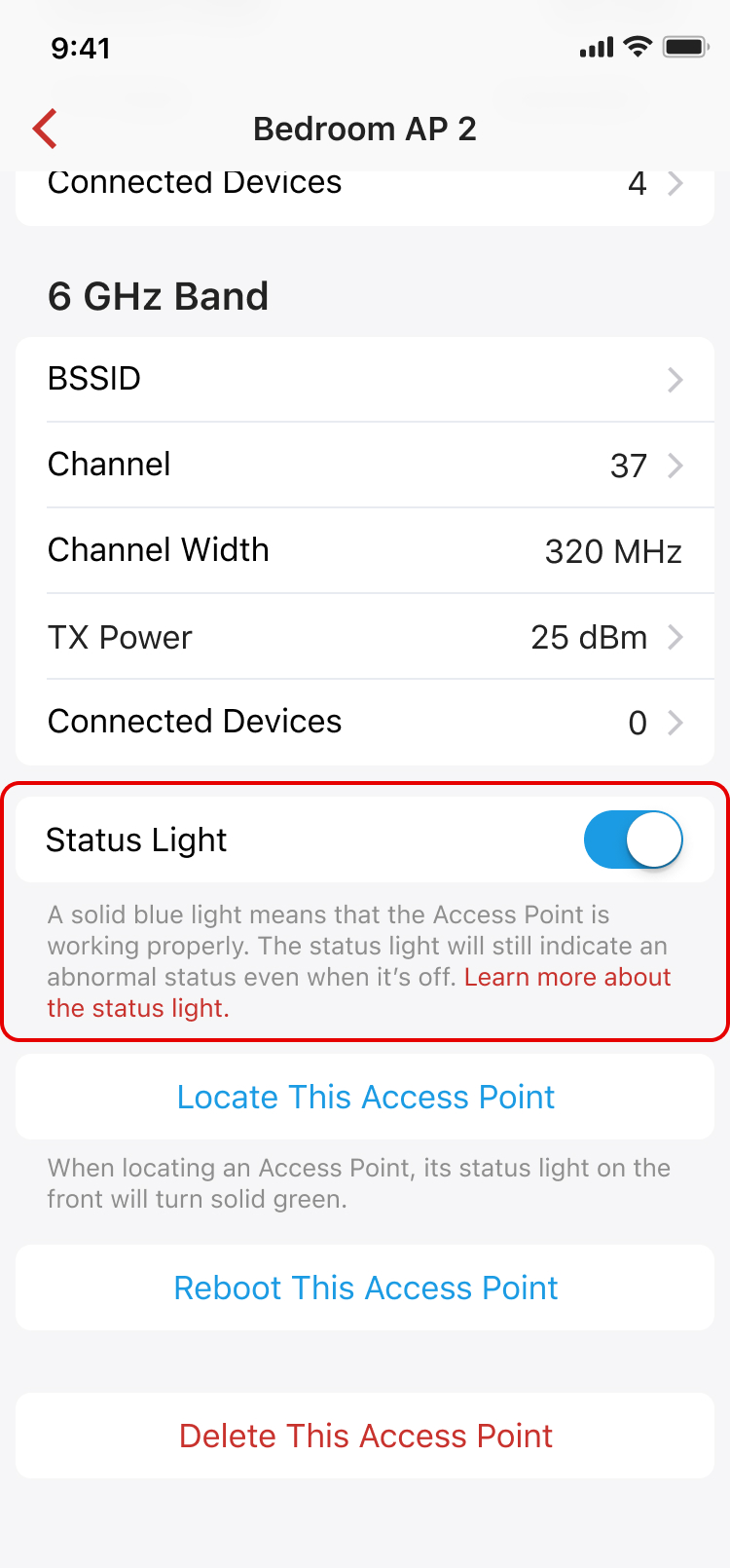The height and width of the screenshot is (1568, 730).
Task: Reboot This Access Point
Action: (x=365, y=1288)
